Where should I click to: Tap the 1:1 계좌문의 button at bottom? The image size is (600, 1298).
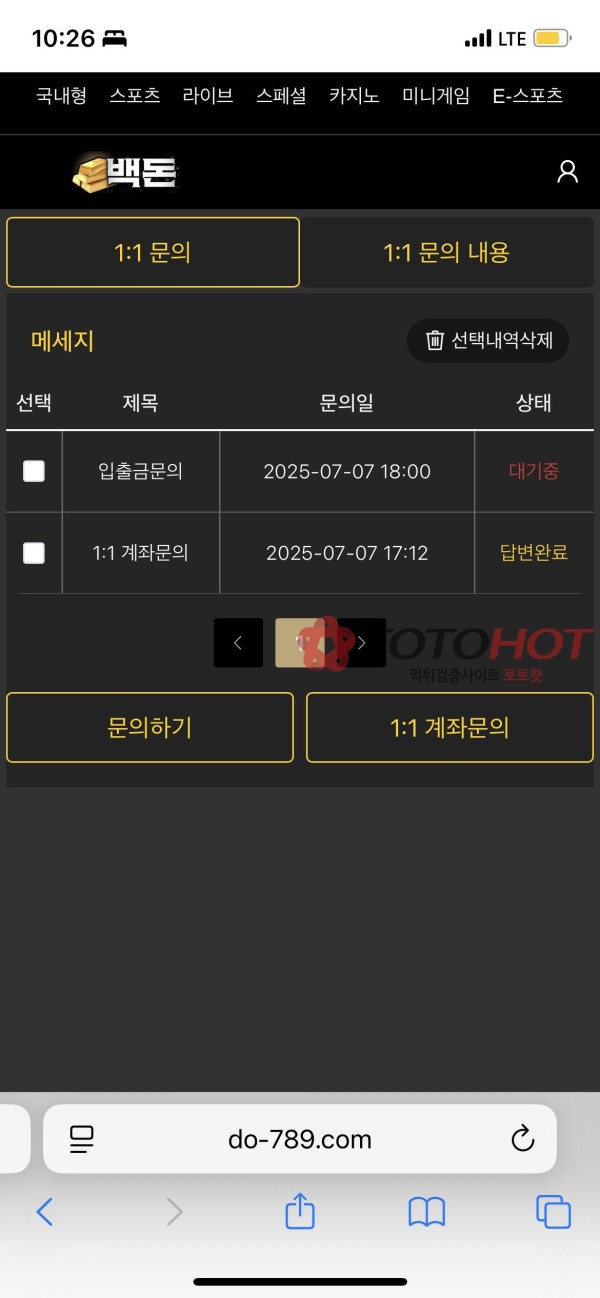point(449,727)
